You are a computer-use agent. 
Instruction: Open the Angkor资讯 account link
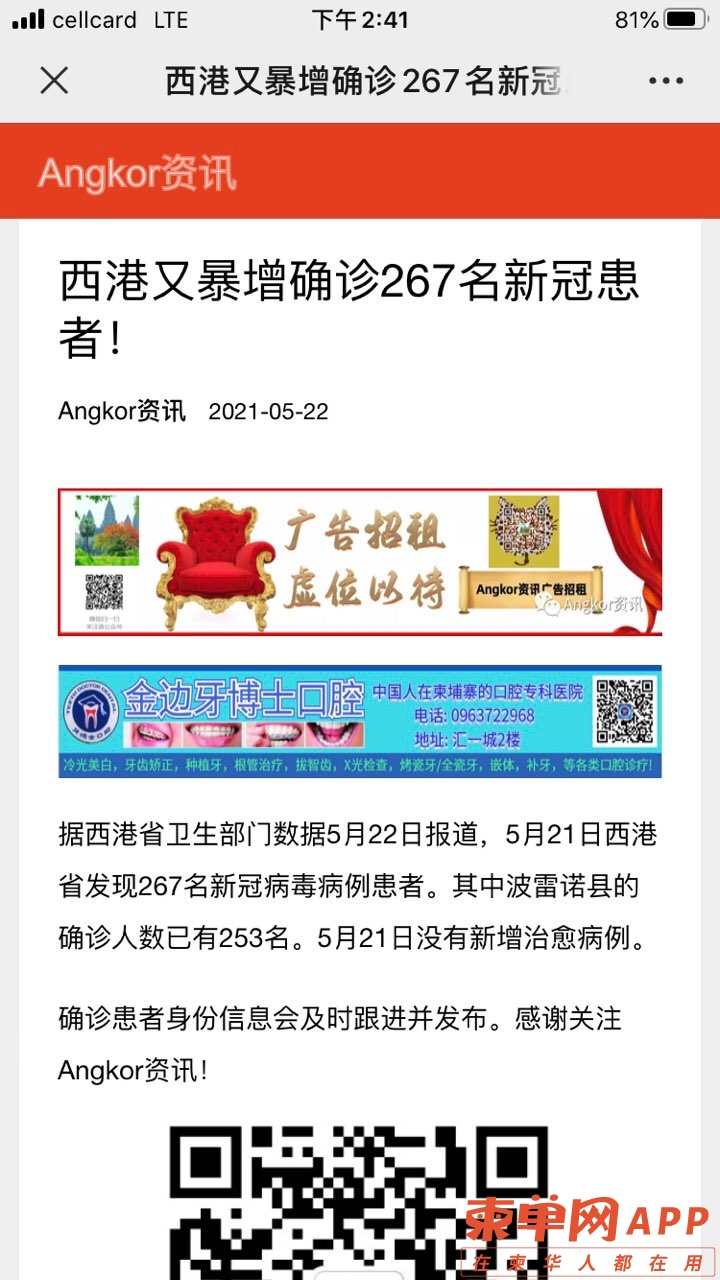pyautogui.click(x=122, y=411)
